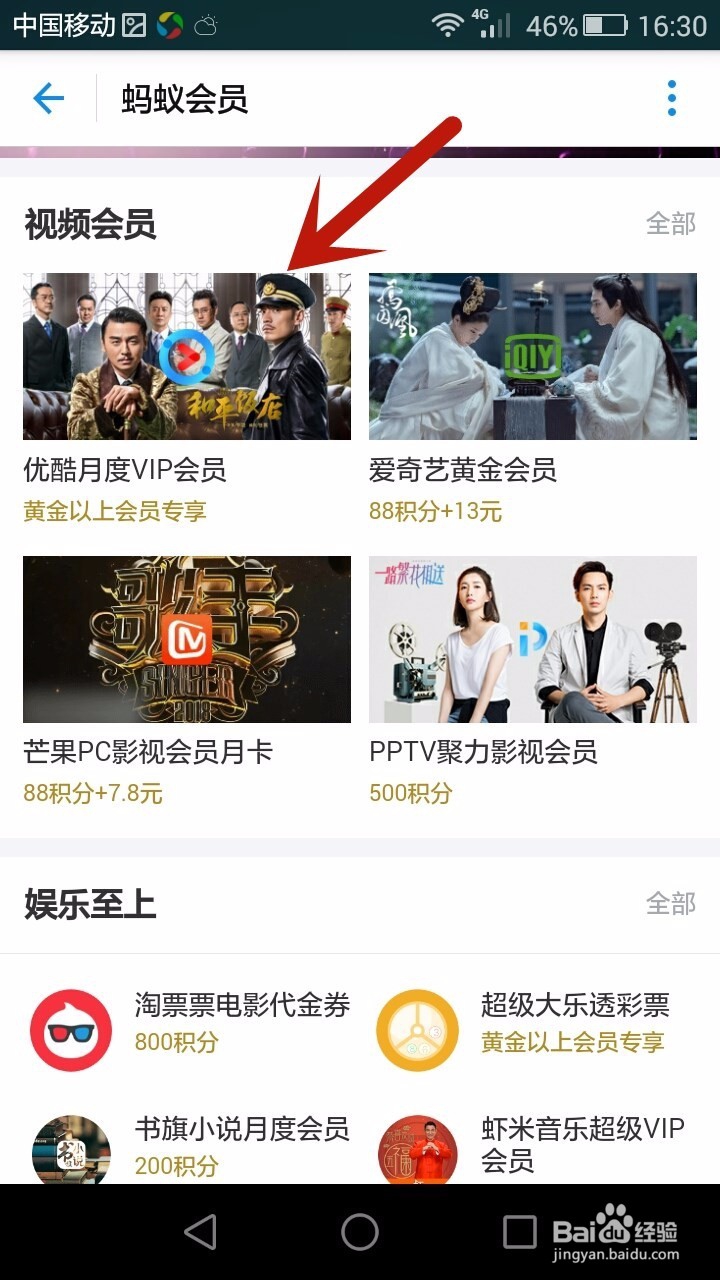View 全部 in 娱乐至上 section
This screenshot has width=720, height=1280.
670,903
